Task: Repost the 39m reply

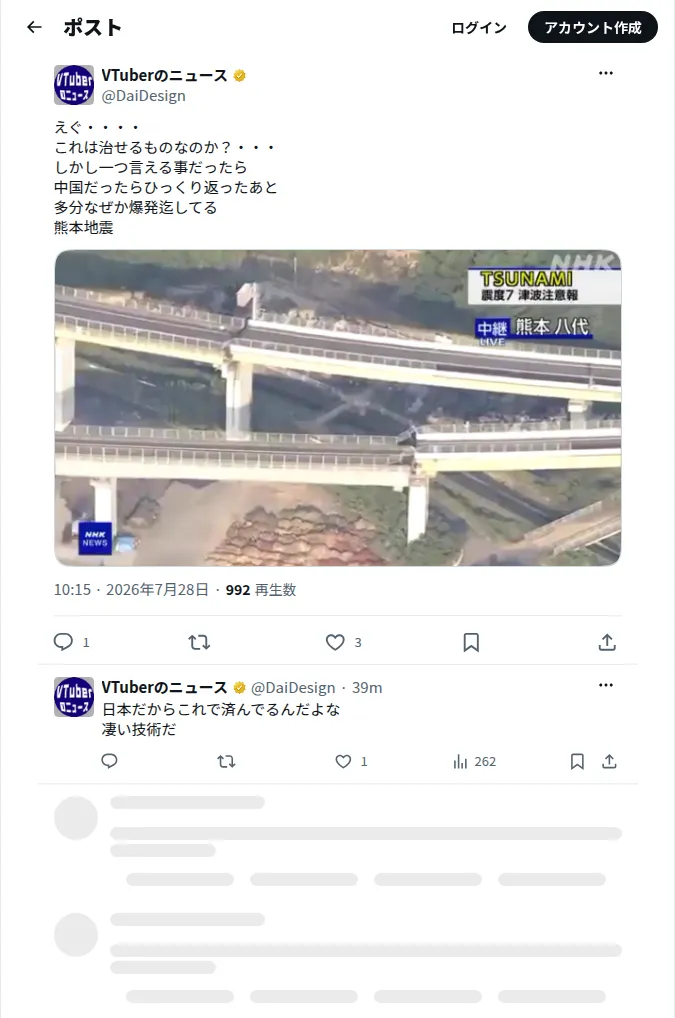Action: tap(226, 761)
